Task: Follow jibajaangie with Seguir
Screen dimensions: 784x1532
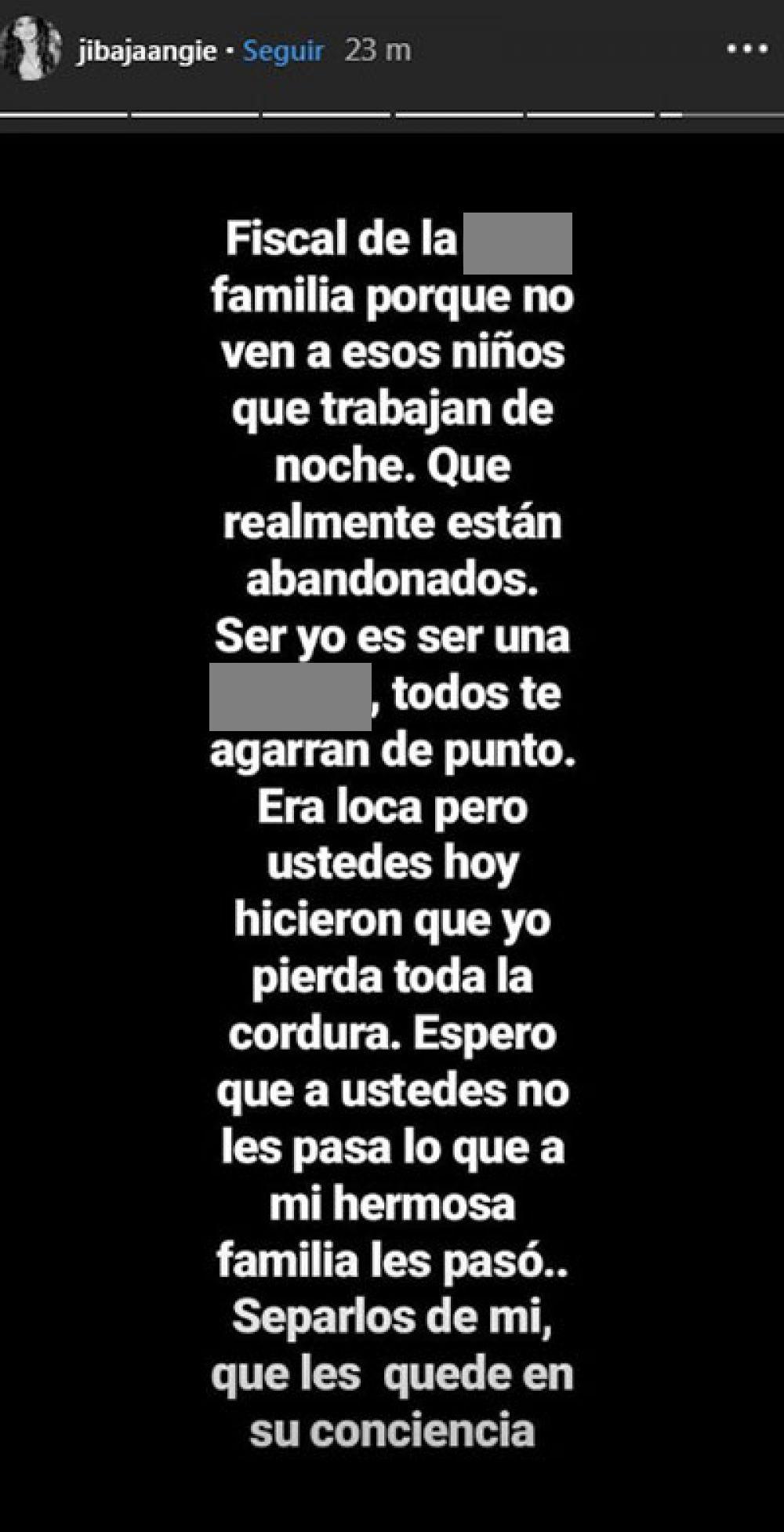Action: (283, 51)
